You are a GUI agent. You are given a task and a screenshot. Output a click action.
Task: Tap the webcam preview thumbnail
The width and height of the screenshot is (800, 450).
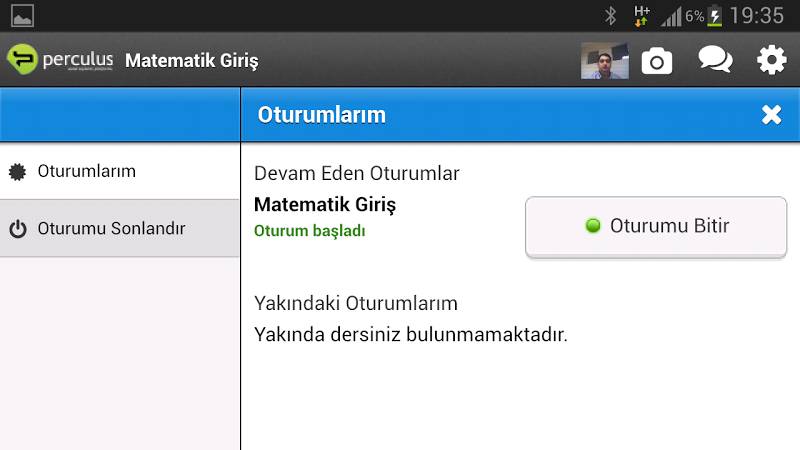click(x=604, y=61)
